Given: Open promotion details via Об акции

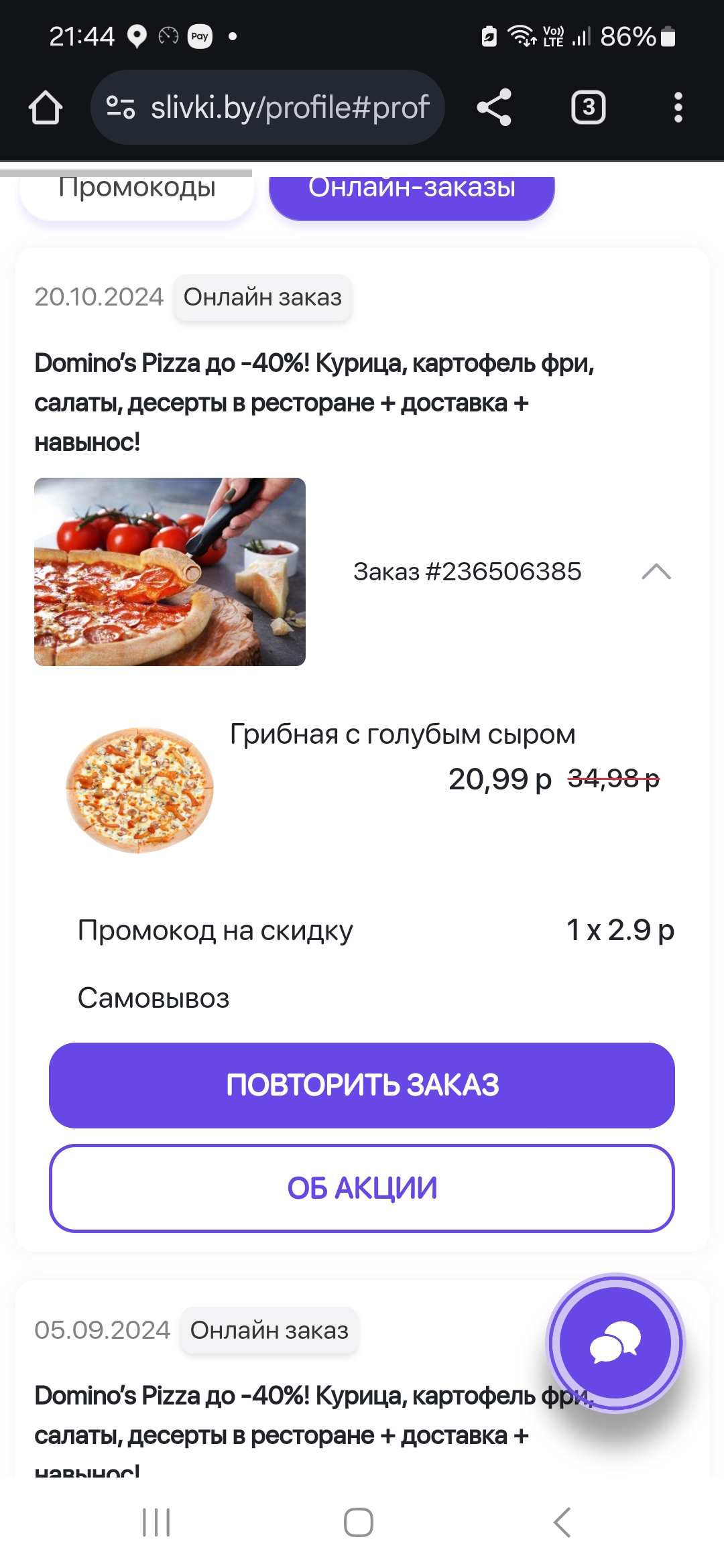Looking at the screenshot, I should [362, 1188].
